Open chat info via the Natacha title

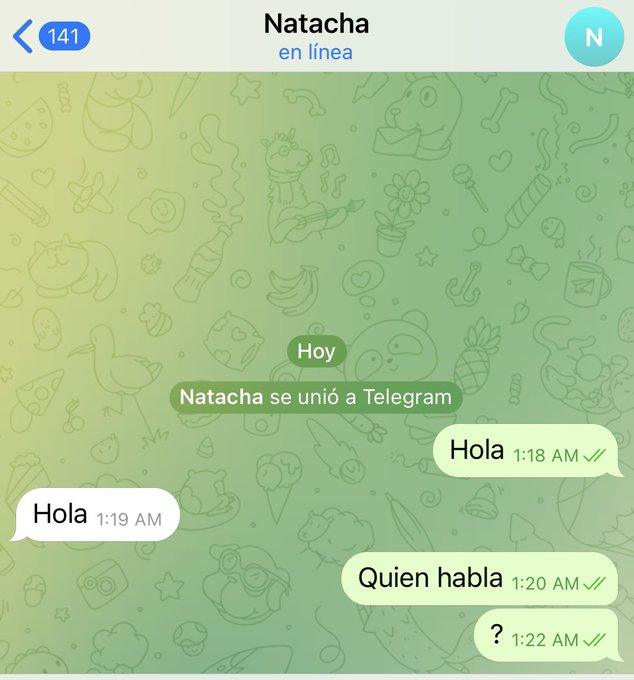[x=315, y=23]
